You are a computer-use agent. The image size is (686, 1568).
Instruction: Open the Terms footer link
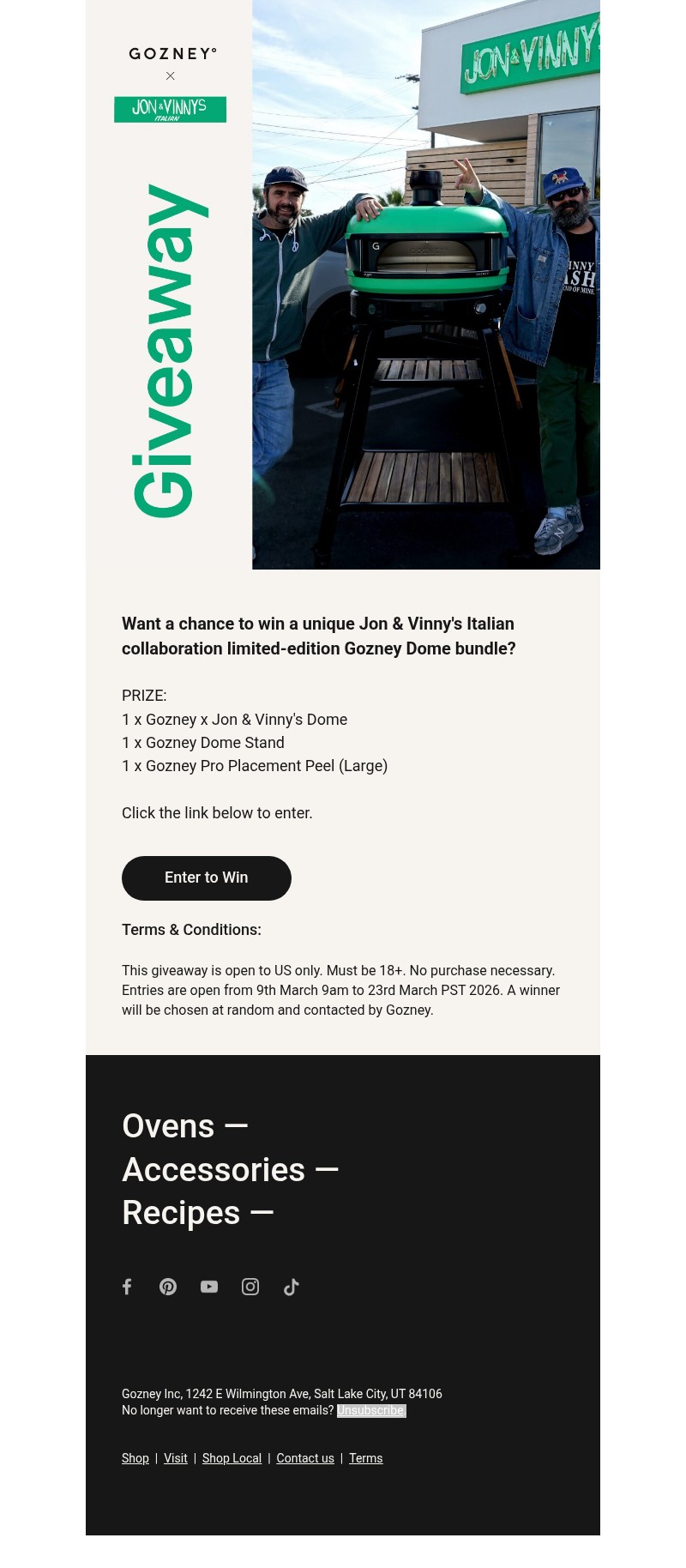[x=365, y=1458]
